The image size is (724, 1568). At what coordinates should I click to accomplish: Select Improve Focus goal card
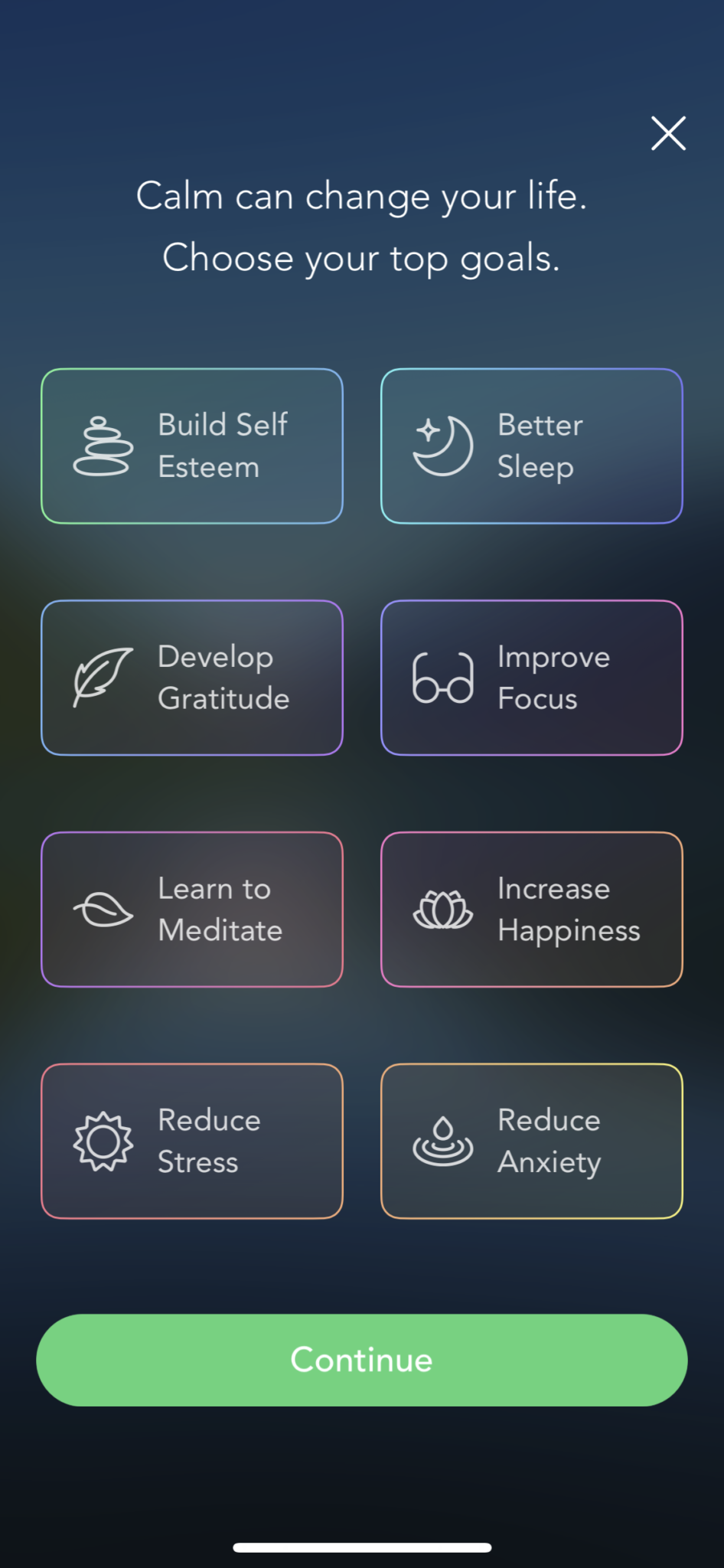pos(532,678)
